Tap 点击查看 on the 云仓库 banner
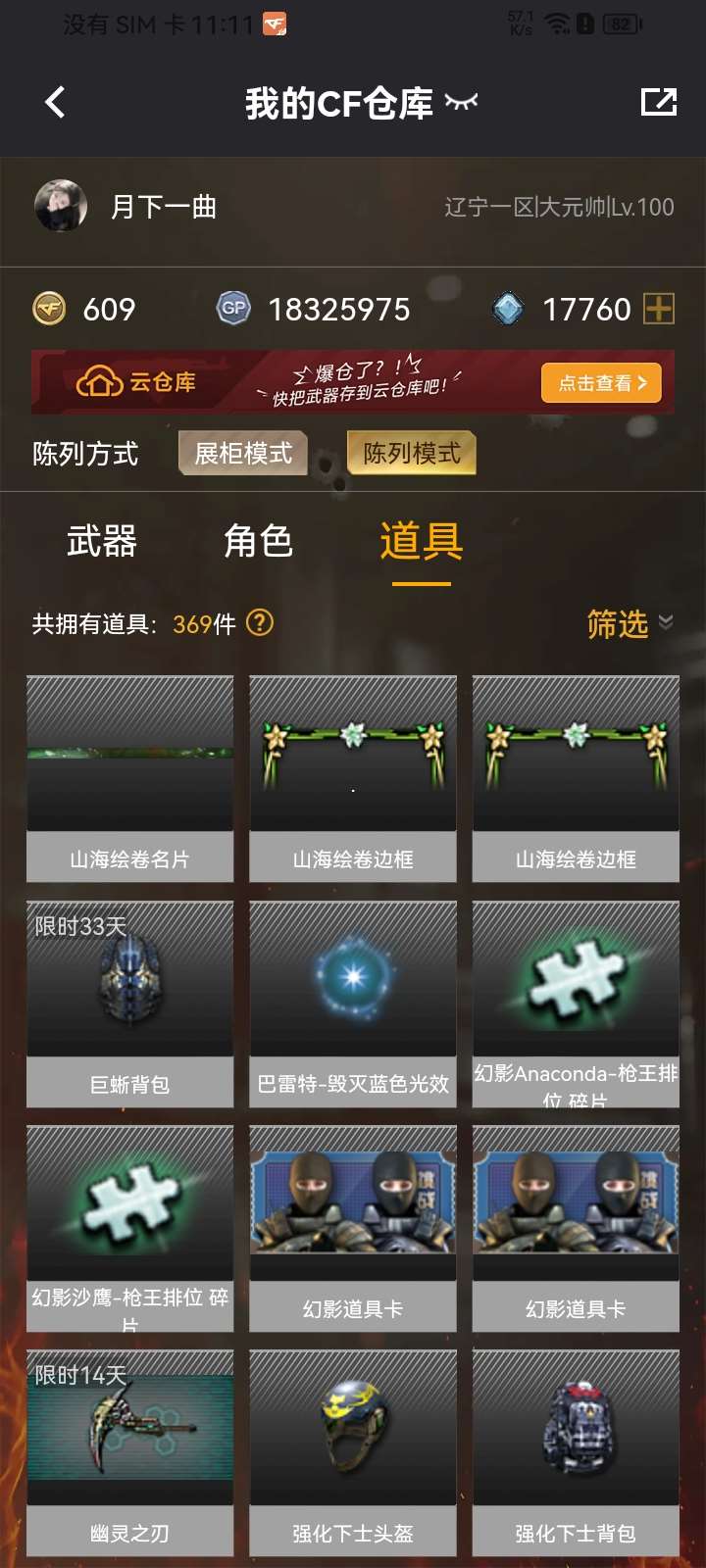706x1568 pixels. [x=601, y=383]
